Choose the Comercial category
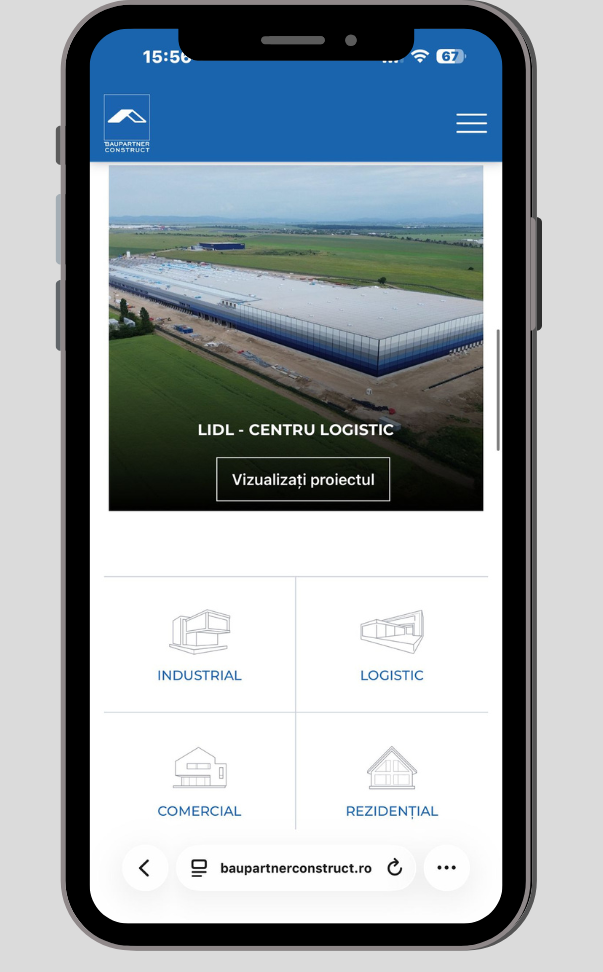This screenshot has width=603, height=972. (x=199, y=782)
